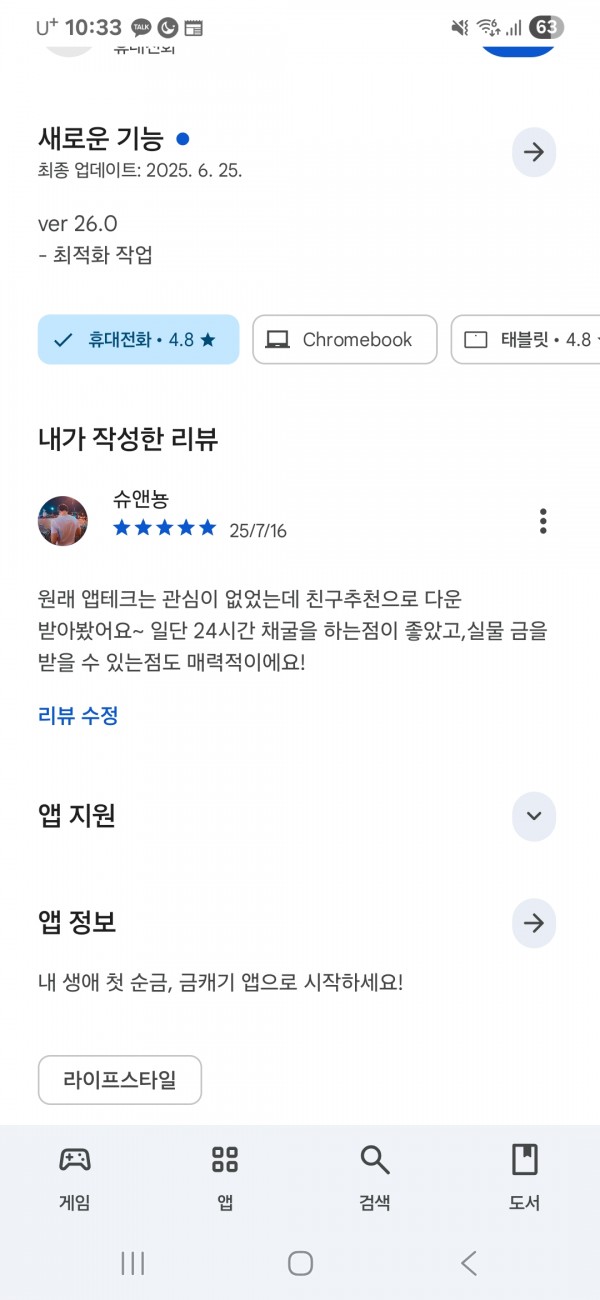
Task: Open recent apps from navigation bar
Action: [x=133, y=1263]
